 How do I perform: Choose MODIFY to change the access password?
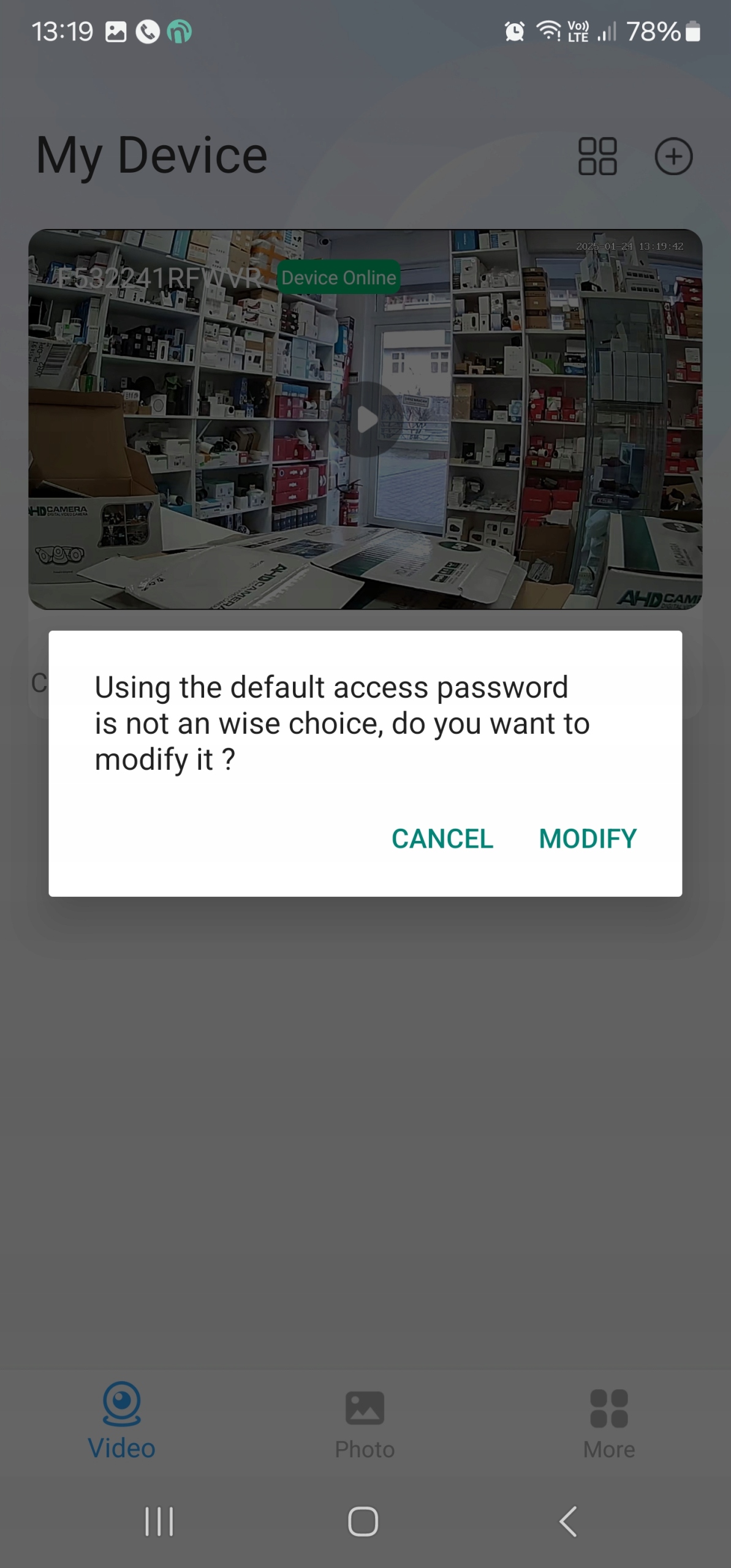coord(587,839)
